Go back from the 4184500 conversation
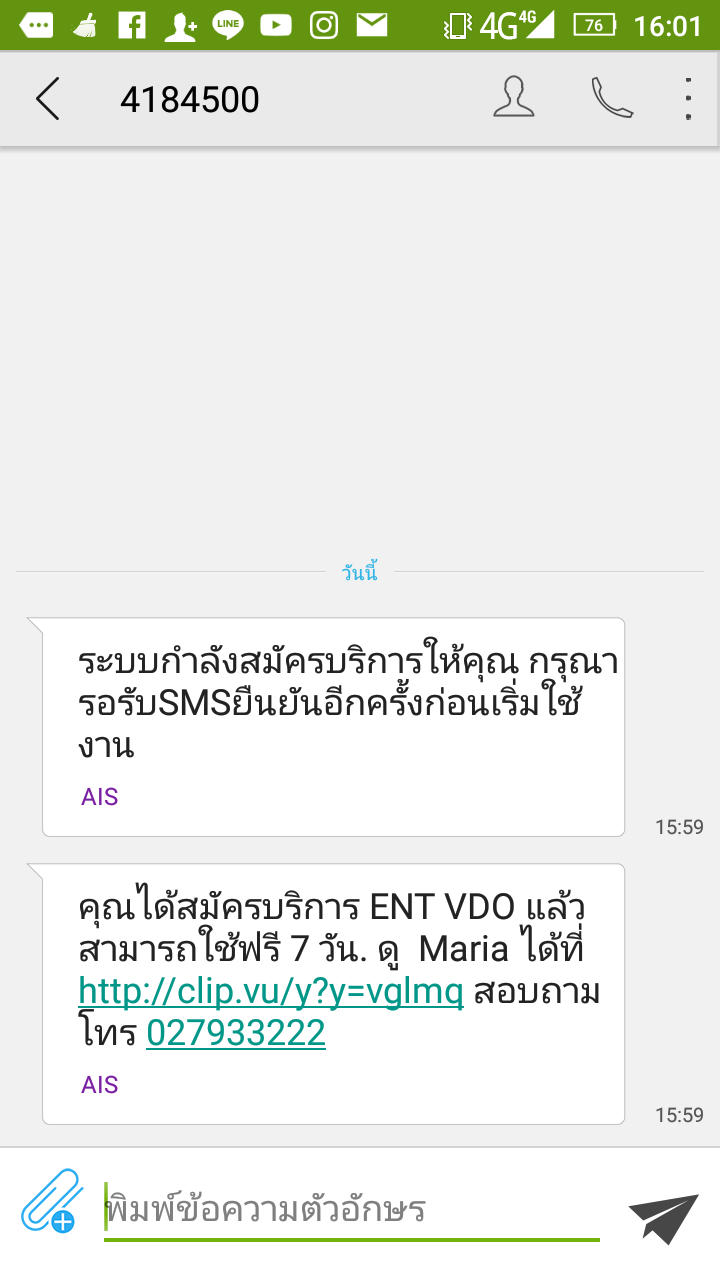The width and height of the screenshot is (720, 1280). click(x=47, y=99)
